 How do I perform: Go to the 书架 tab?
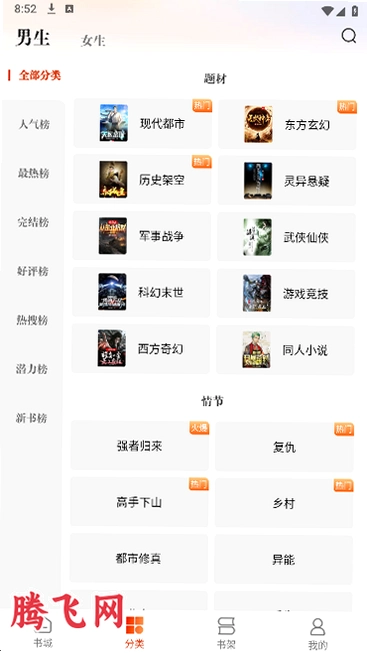point(226,633)
